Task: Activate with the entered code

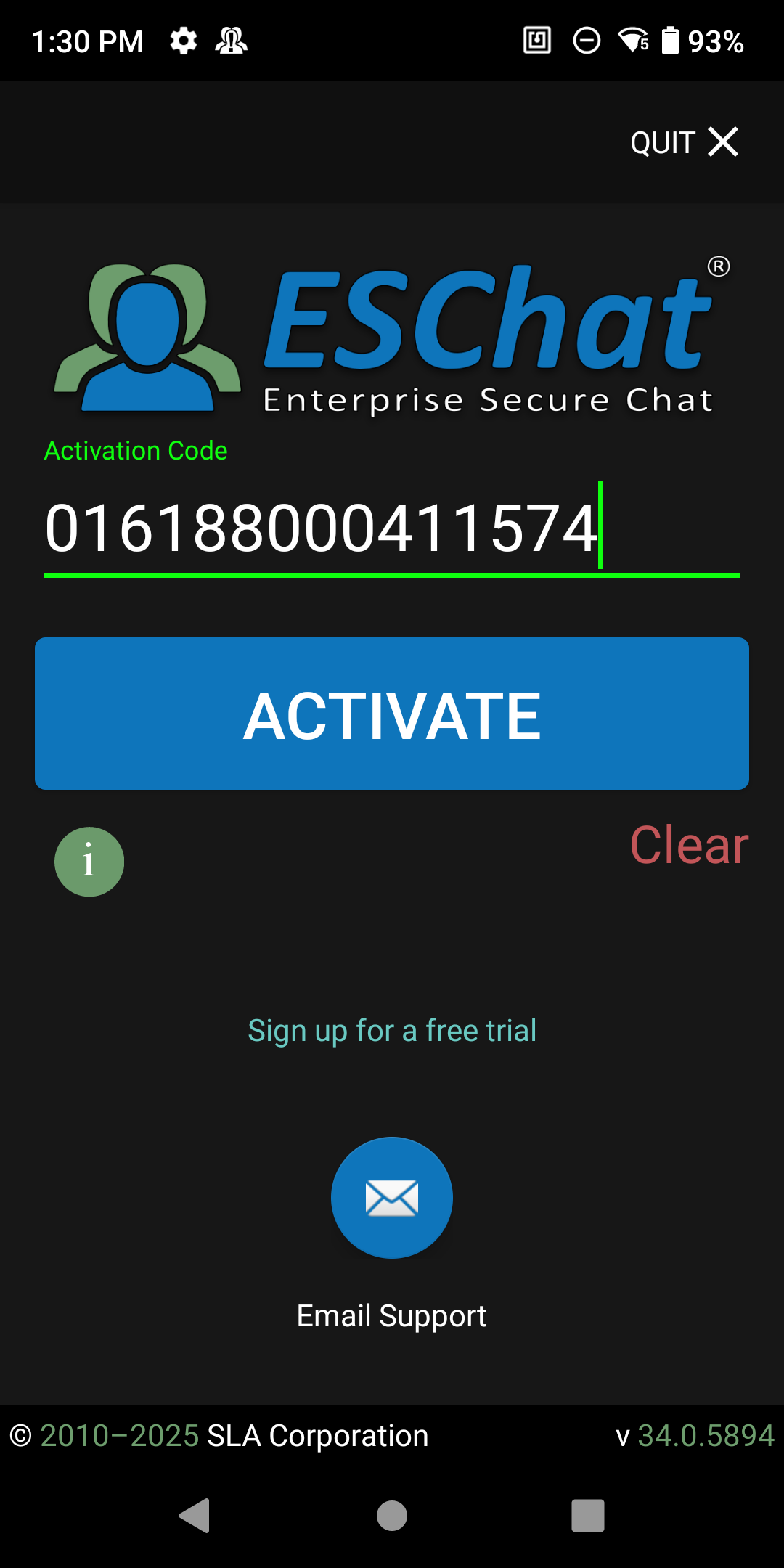Action: pyautogui.click(x=392, y=714)
